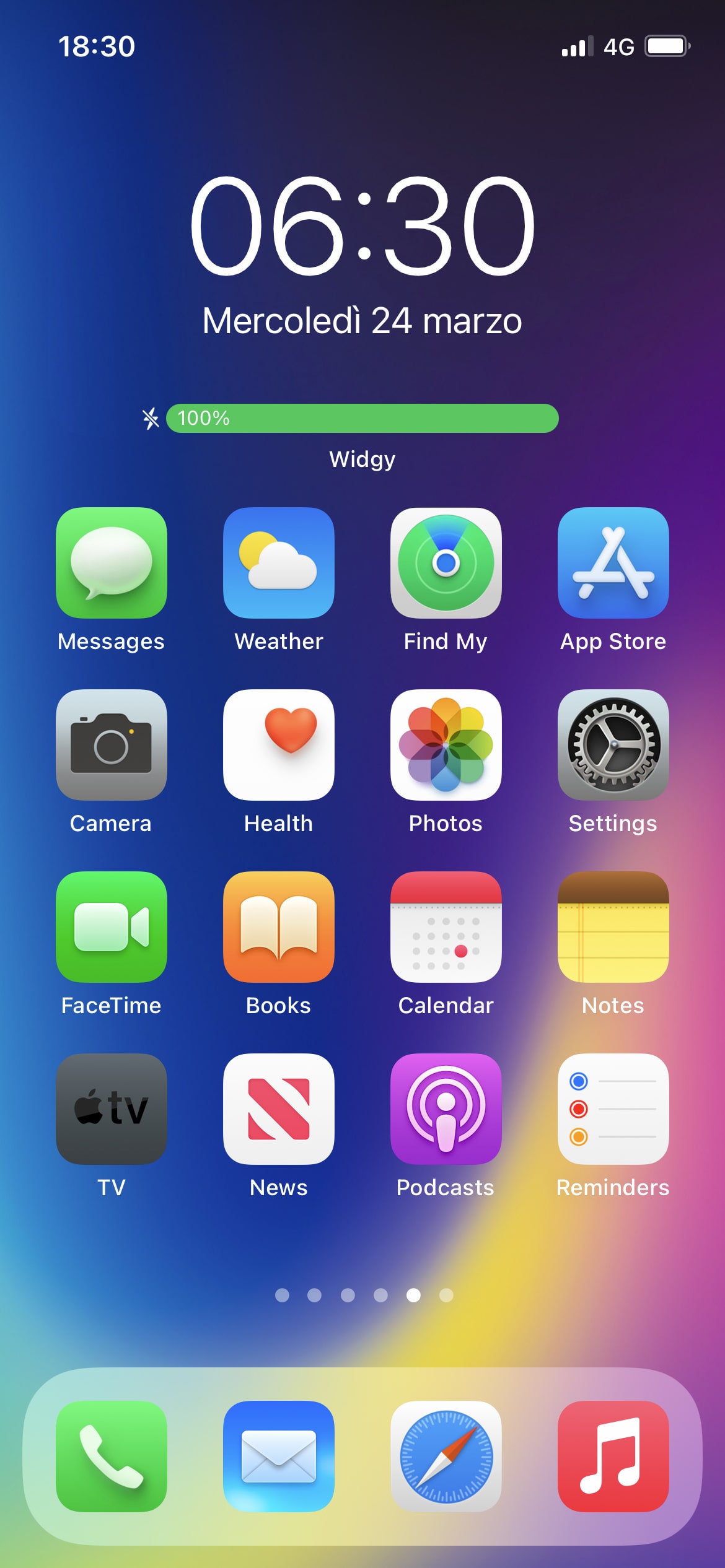The width and height of the screenshot is (725, 1568).
Task: Open the Notes app
Action: 613,926
